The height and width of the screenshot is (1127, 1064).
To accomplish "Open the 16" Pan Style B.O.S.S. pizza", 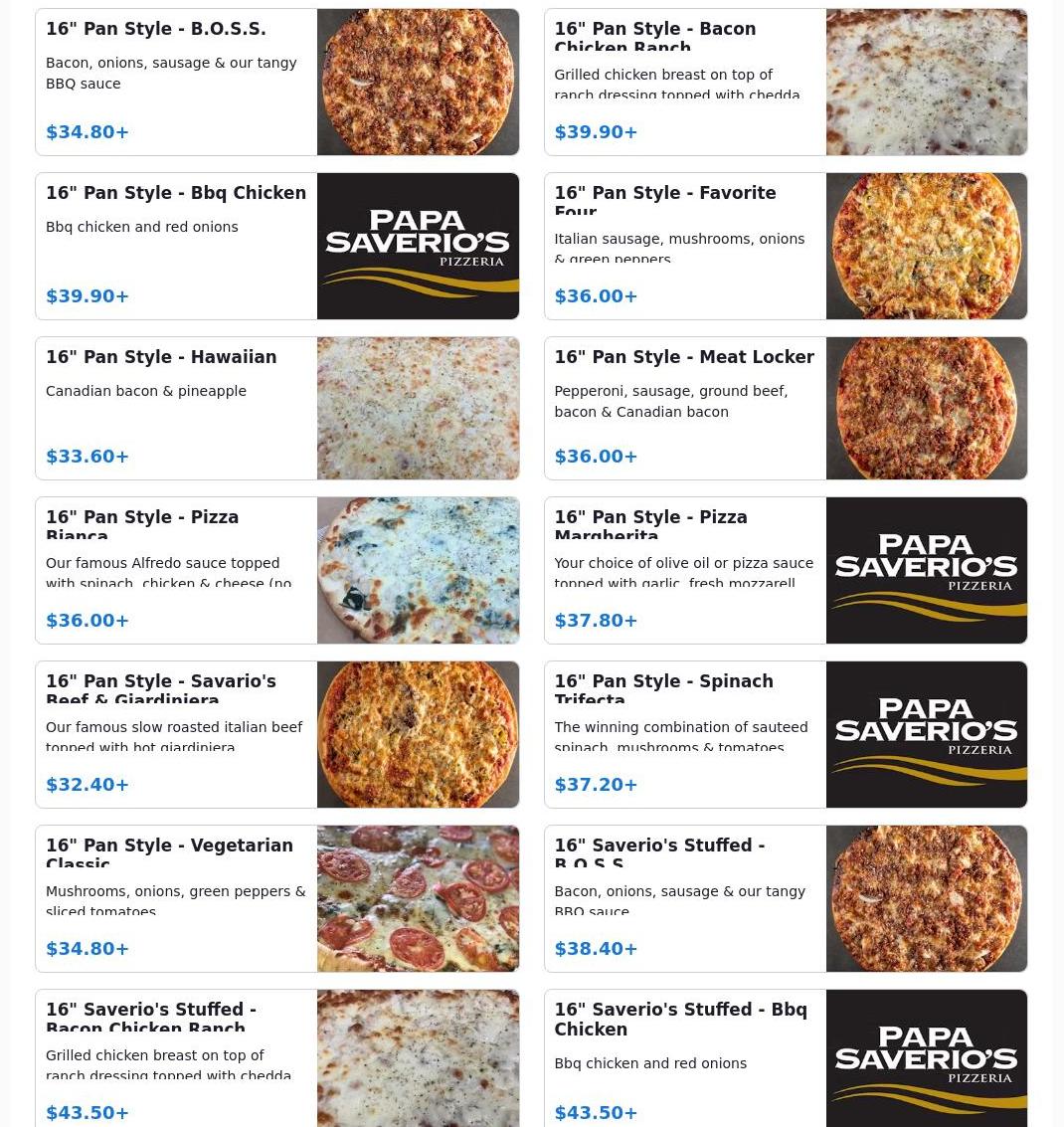I will 276,83.
